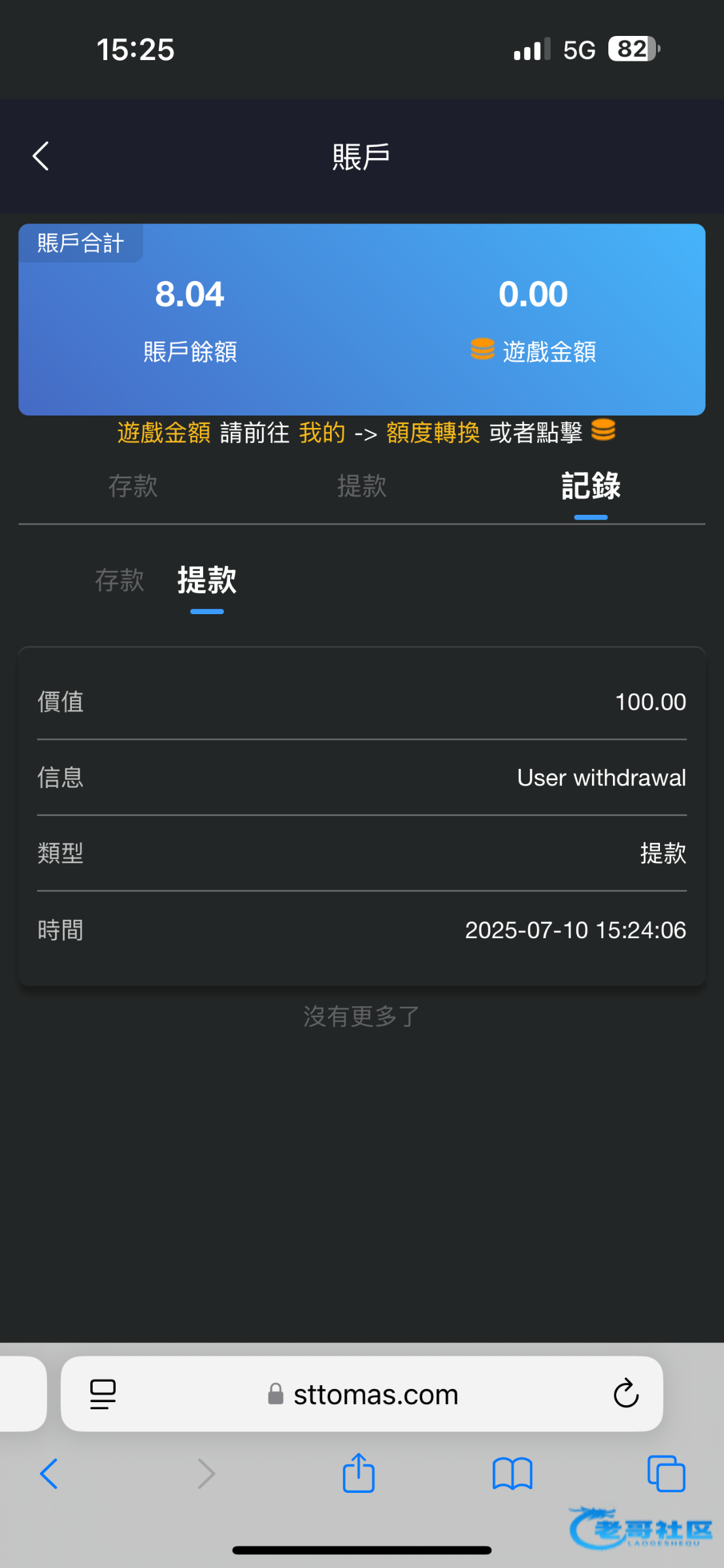
Task: Open Safari bookmarks
Action: pyautogui.click(x=512, y=1474)
